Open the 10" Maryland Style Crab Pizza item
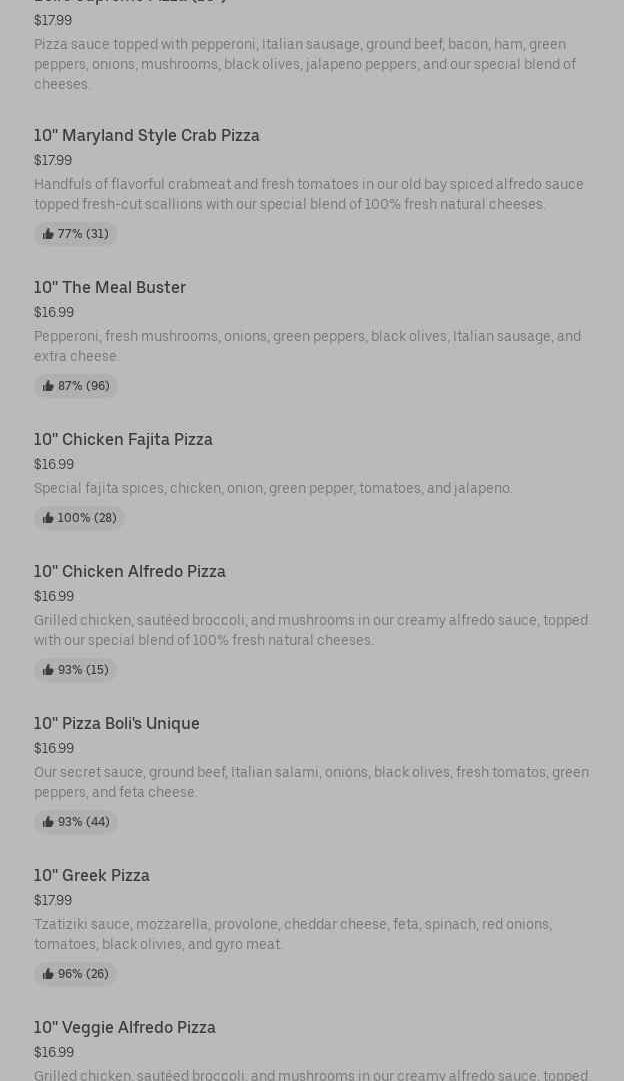The height and width of the screenshot is (1081, 624). [x=147, y=136]
